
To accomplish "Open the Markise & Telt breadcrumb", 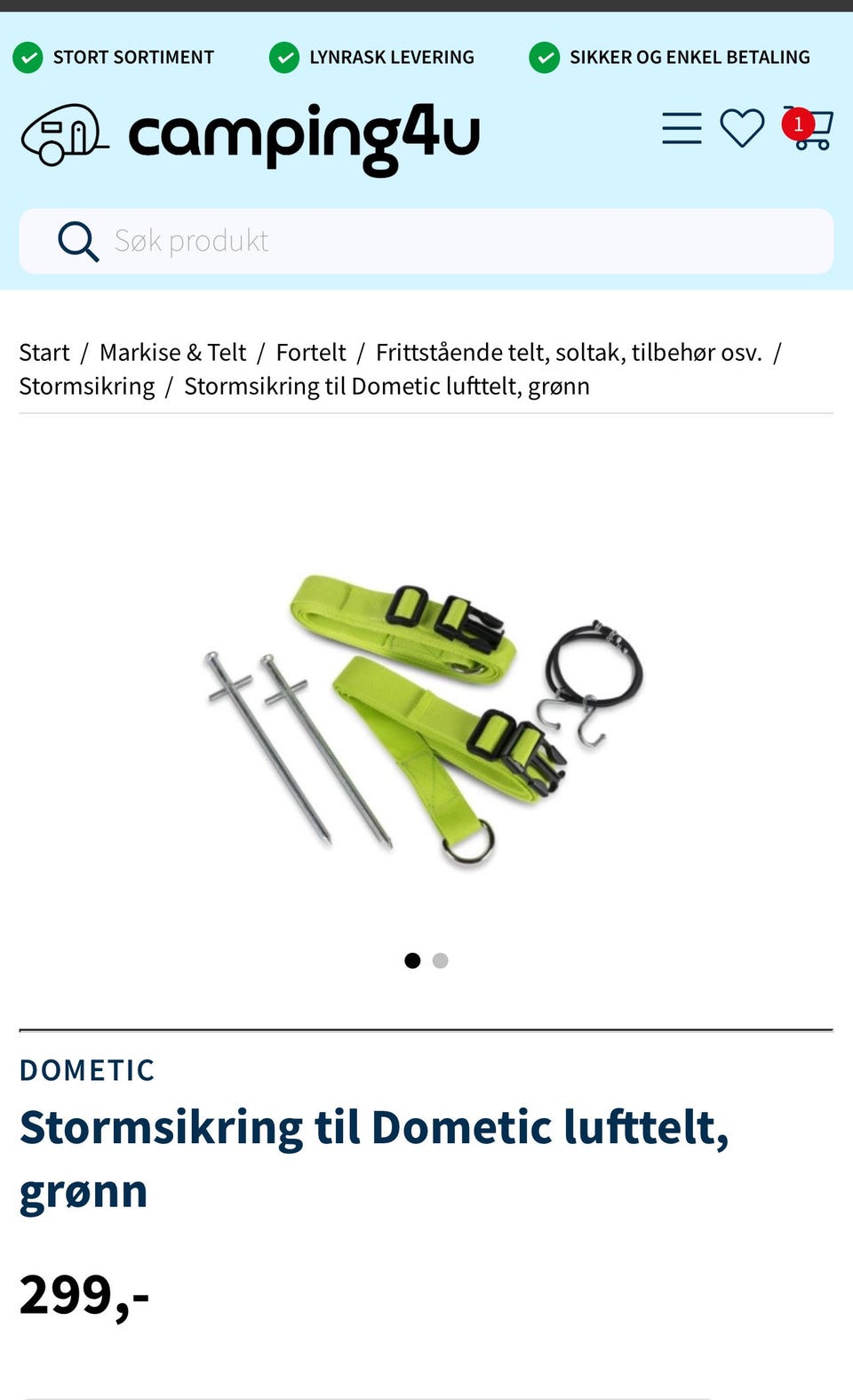I will click(x=173, y=352).
